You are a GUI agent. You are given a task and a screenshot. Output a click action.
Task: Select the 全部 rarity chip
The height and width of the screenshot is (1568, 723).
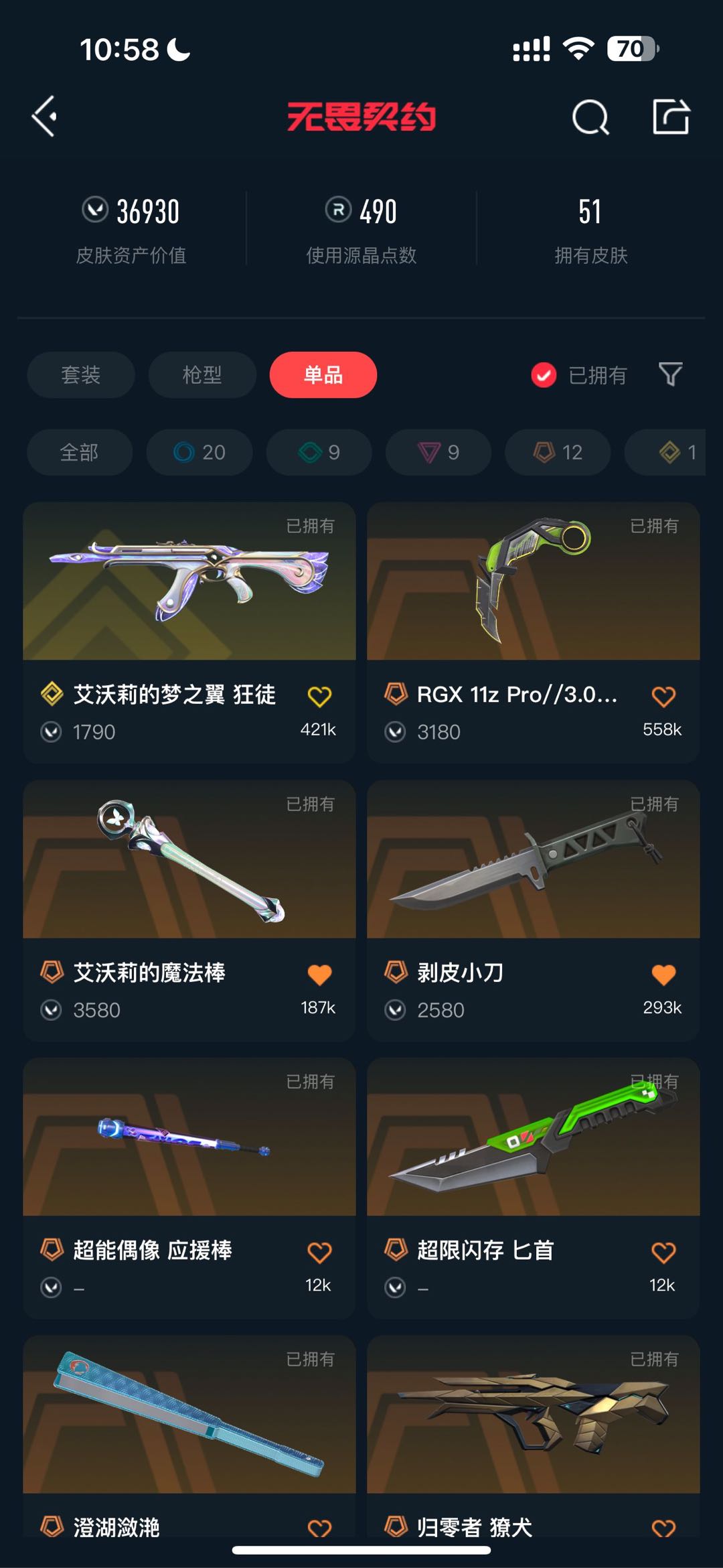[x=80, y=452]
